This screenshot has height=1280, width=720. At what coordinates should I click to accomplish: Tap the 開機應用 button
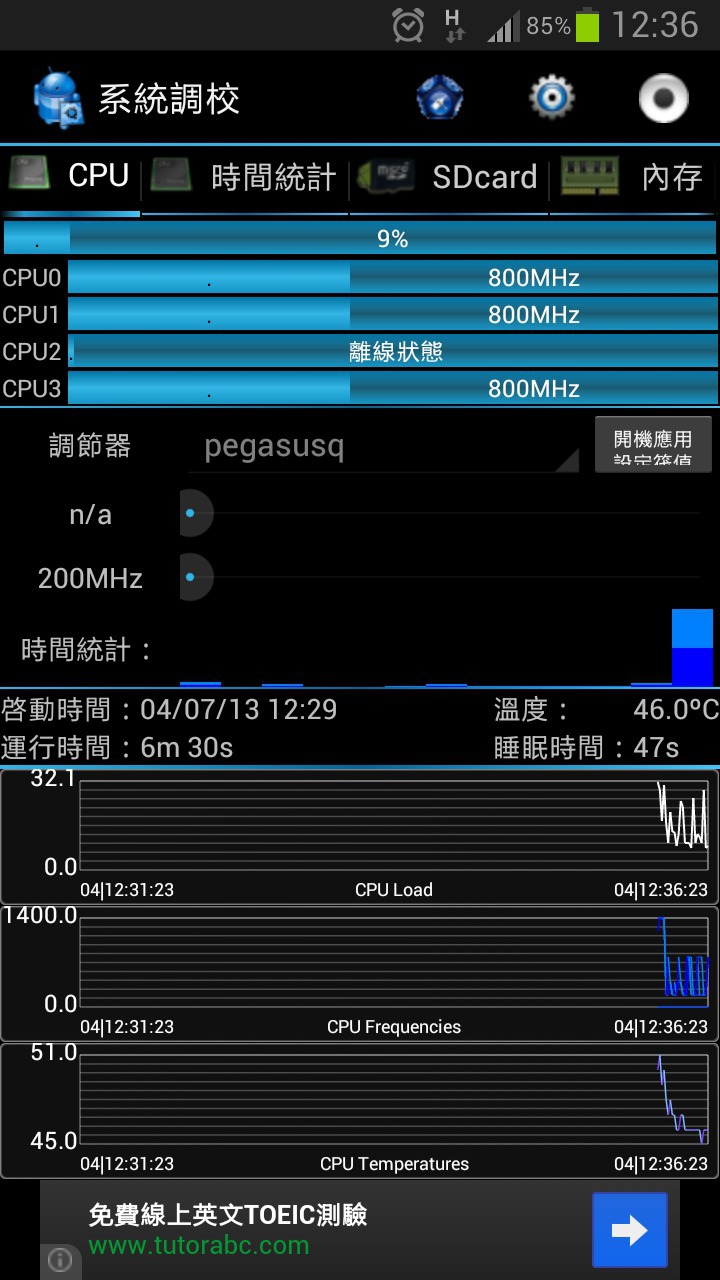(653, 444)
